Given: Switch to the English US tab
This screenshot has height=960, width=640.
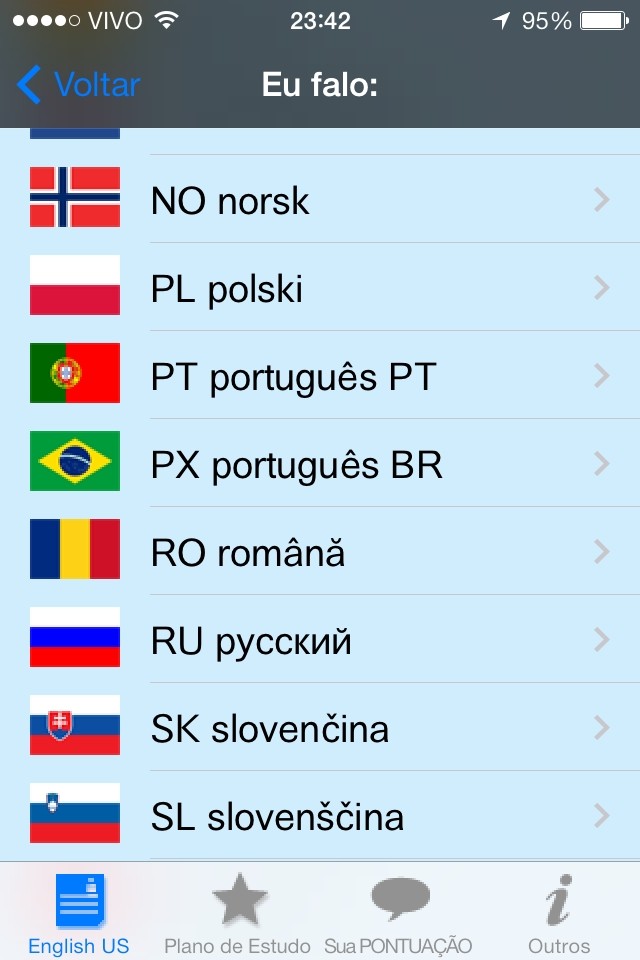Looking at the screenshot, I should coord(79,914).
